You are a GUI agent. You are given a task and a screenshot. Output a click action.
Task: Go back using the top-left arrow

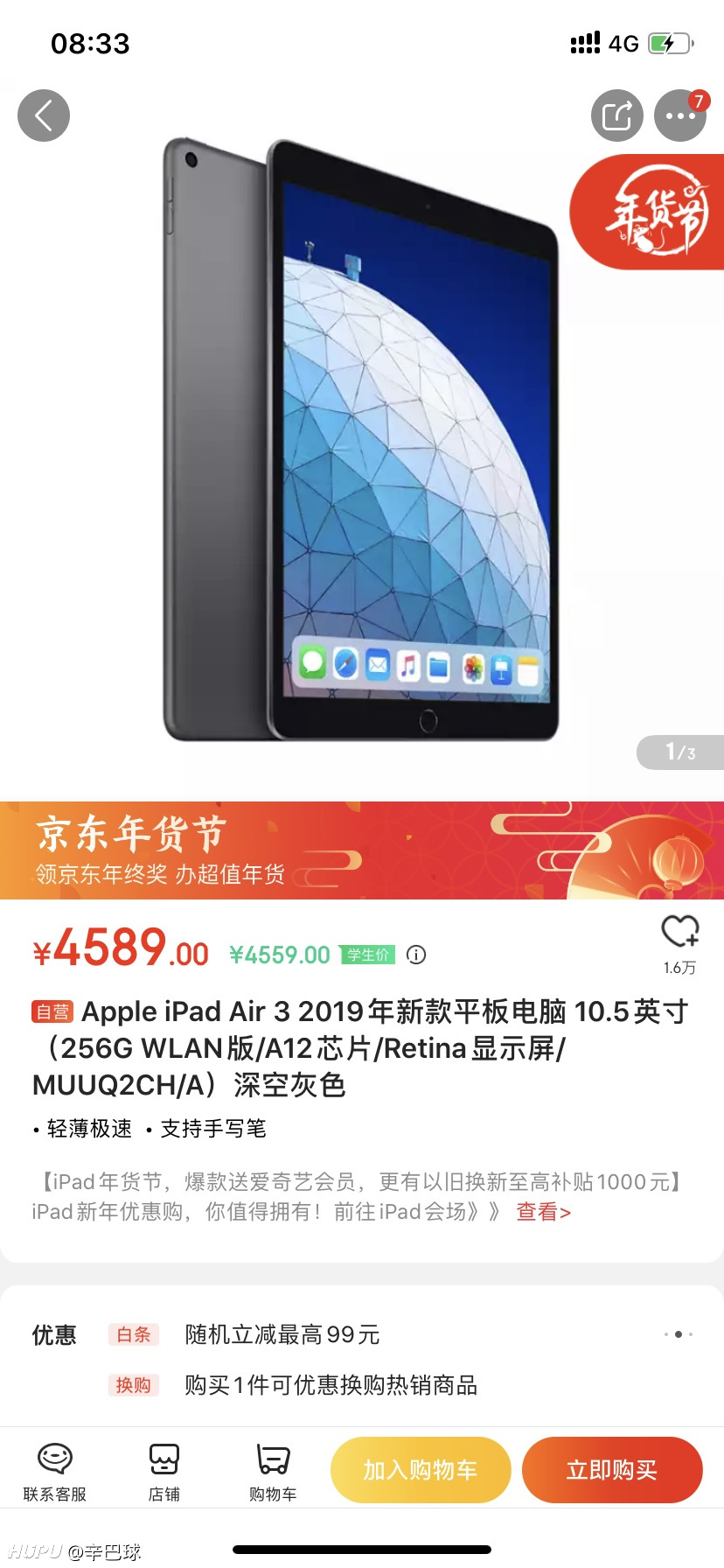click(44, 115)
